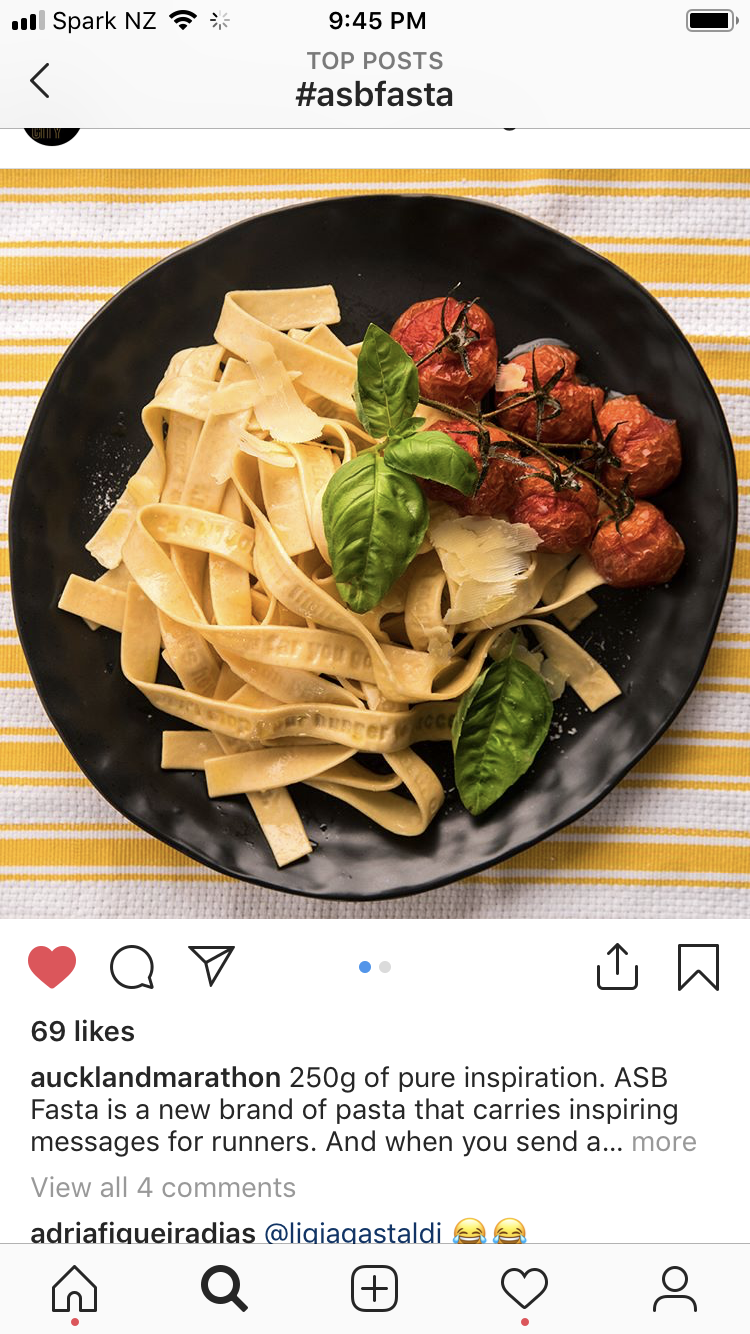Go to the Profile tab
The image size is (750, 1334).
(675, 1288)
